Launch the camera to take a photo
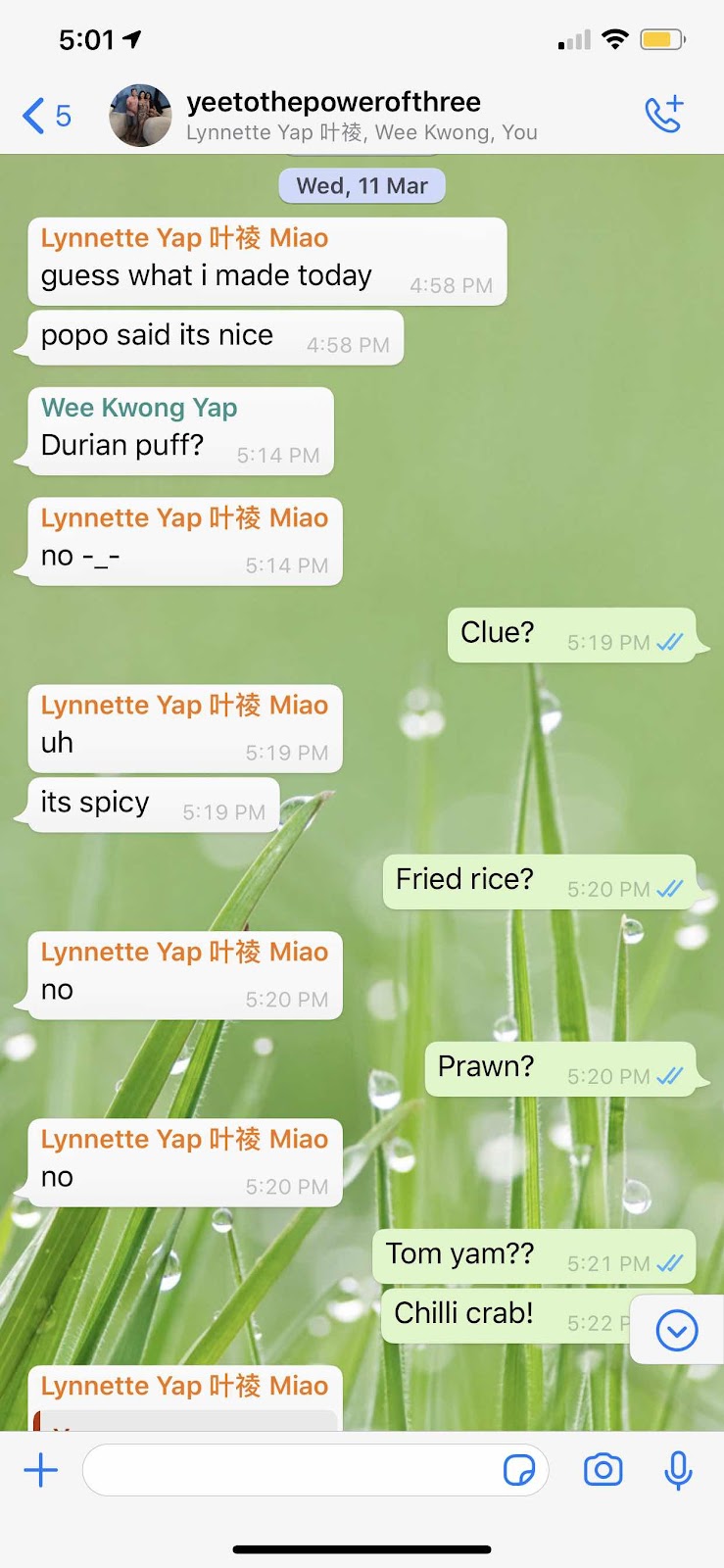Screen dimensions: 724x1568 pyautogui.click(x=603, y=1470)
